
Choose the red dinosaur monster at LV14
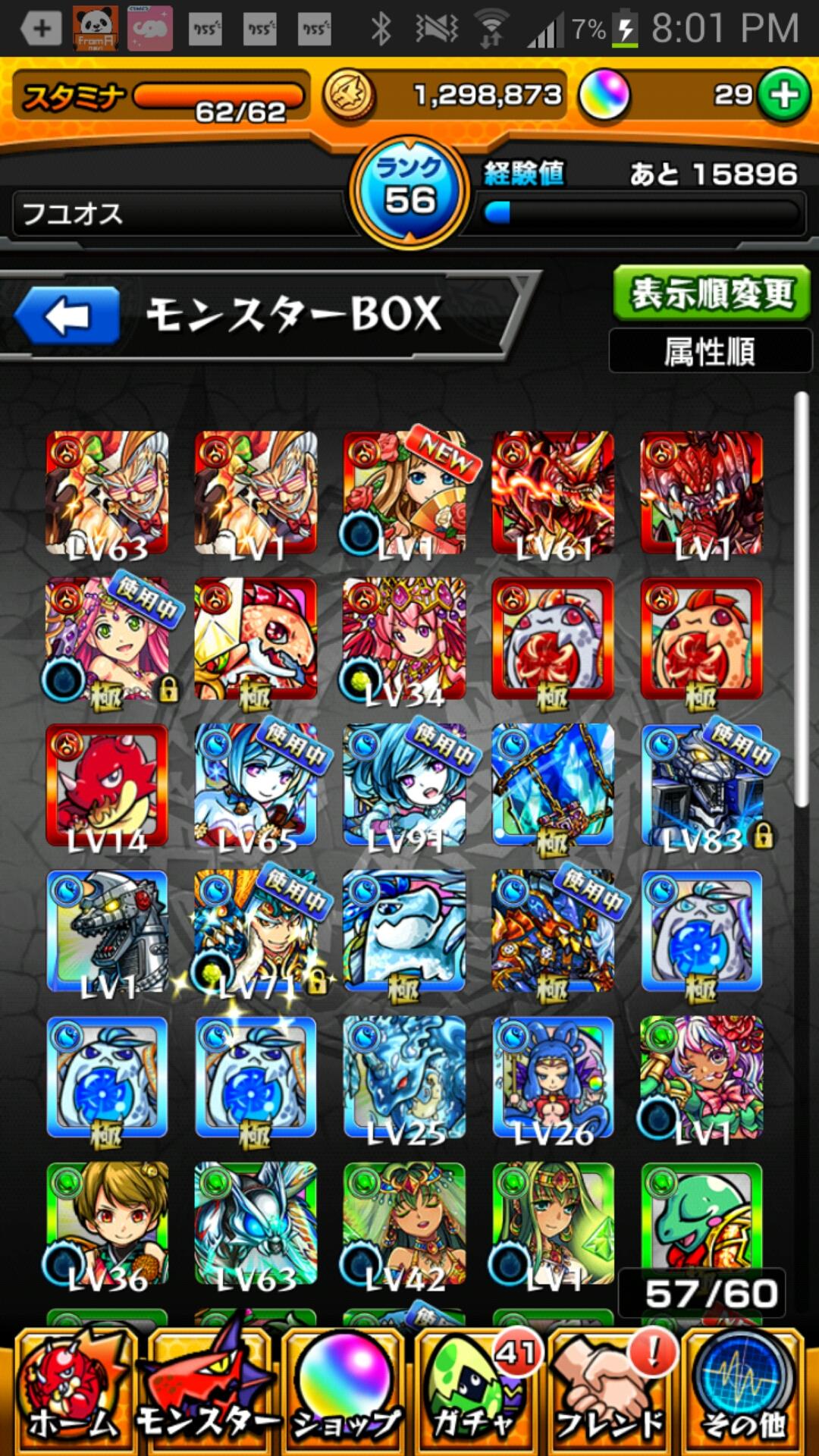coord(107,785)
